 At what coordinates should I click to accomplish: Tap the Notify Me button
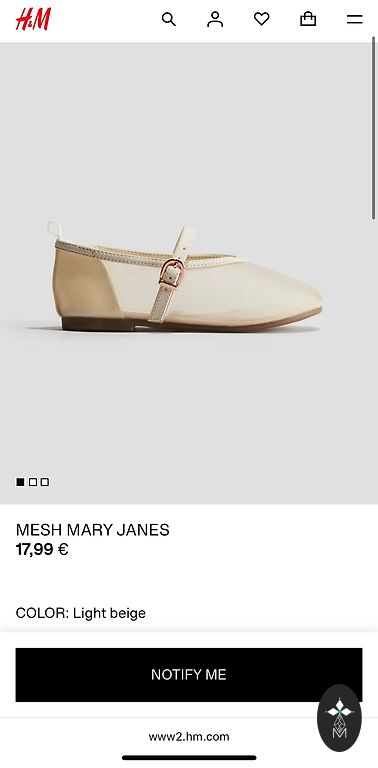189,674
